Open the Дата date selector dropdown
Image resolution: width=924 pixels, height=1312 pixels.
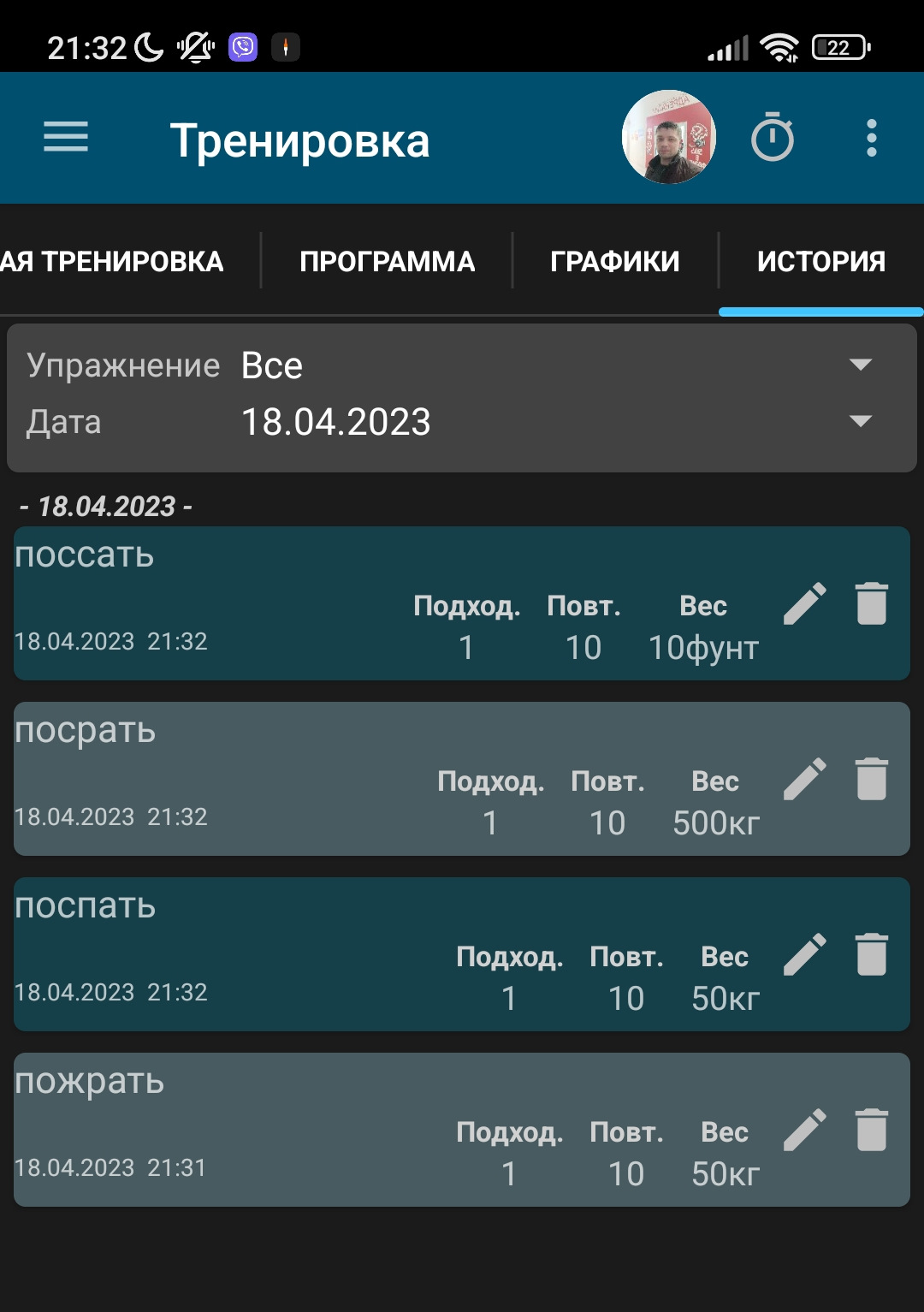860,421
